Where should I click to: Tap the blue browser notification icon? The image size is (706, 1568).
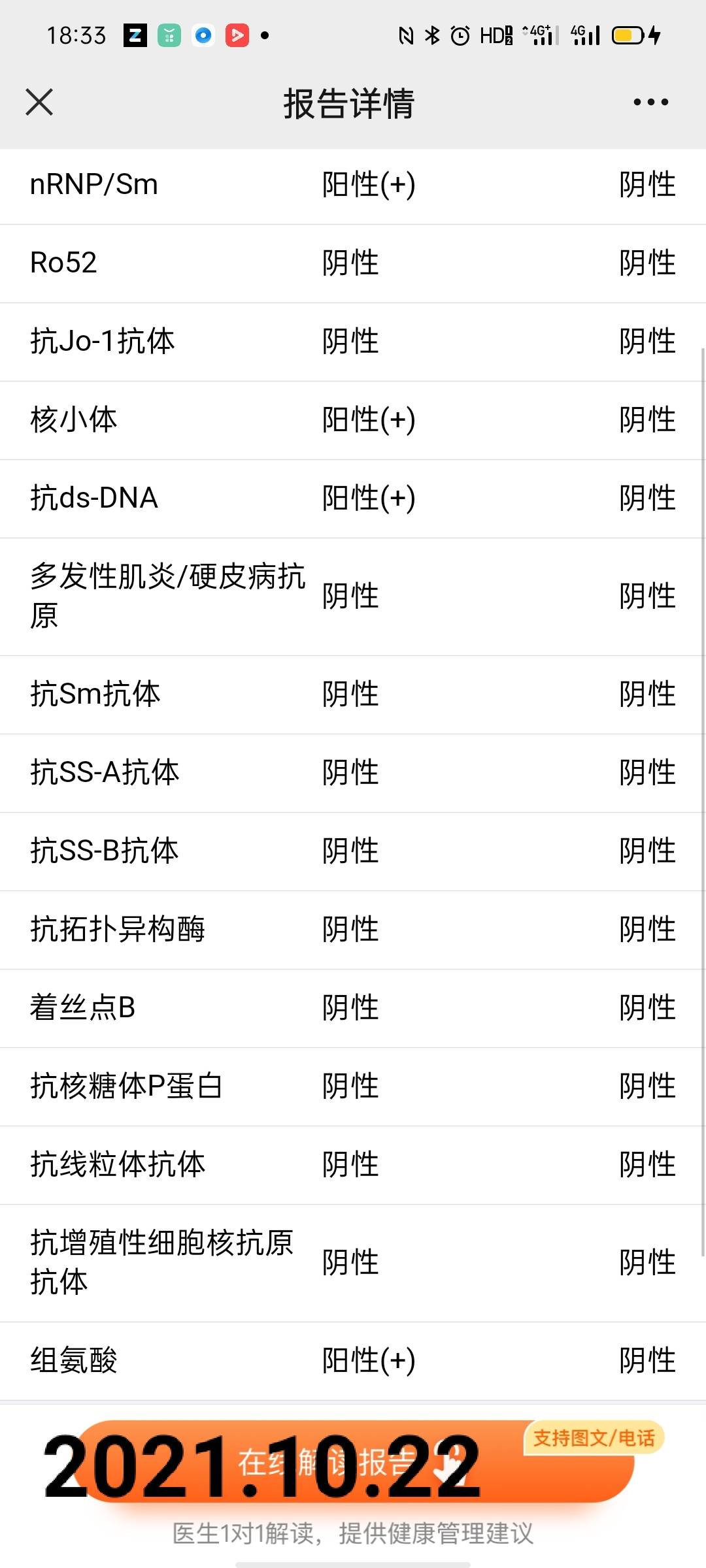click(x=203, y=36)
